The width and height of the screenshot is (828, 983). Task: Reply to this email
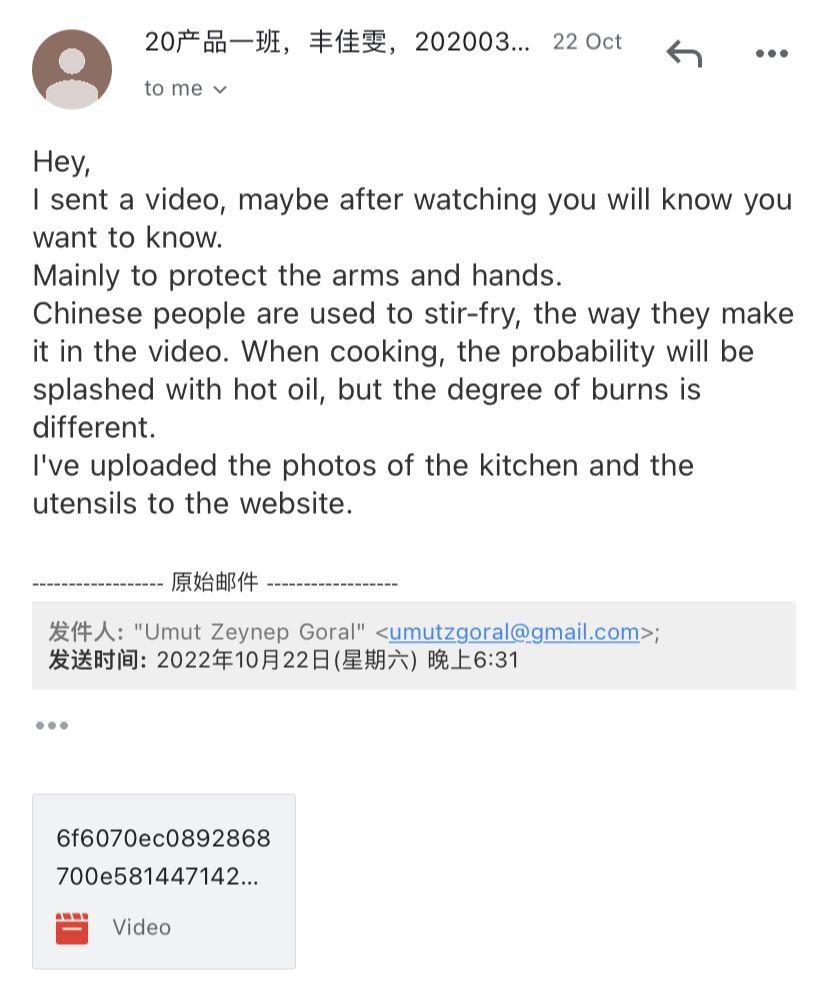pyautogui.click(x=684, y=54)
